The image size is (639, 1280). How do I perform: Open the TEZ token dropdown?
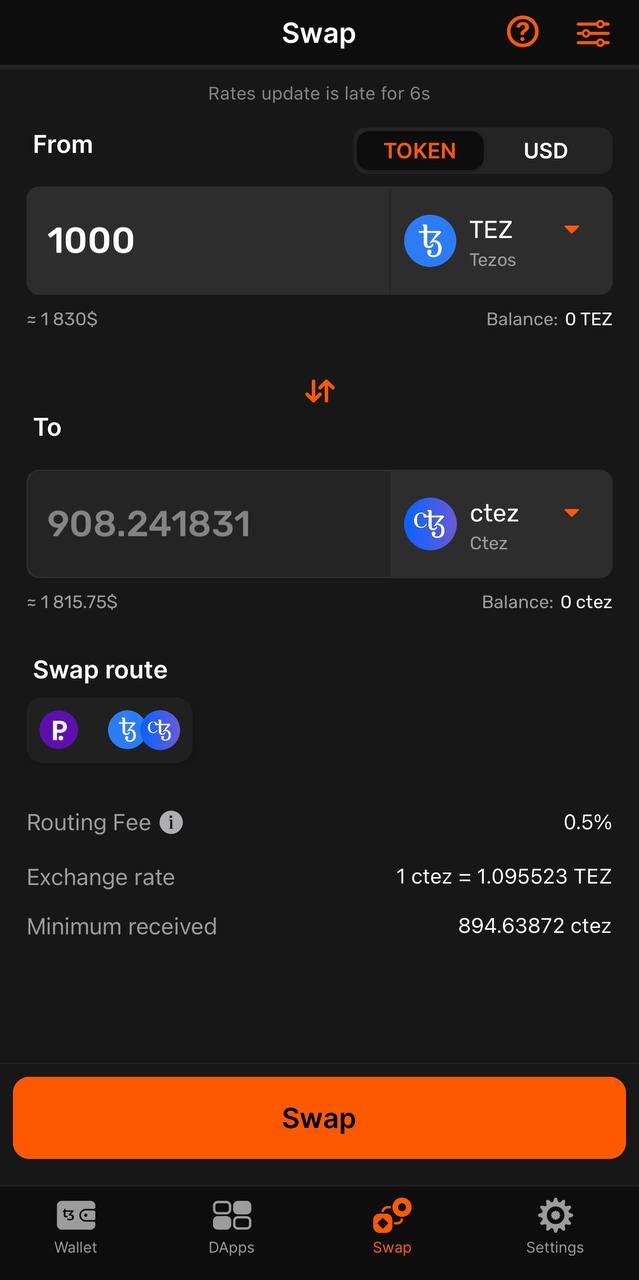[501, 241]
